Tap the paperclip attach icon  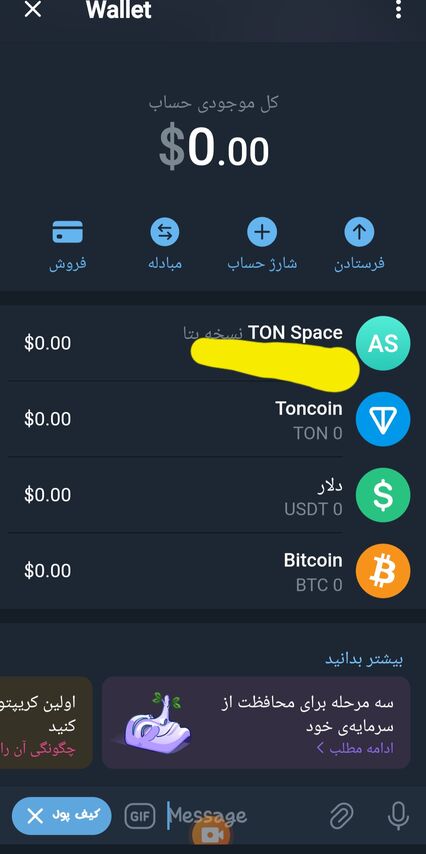click(x=342, y=816)
